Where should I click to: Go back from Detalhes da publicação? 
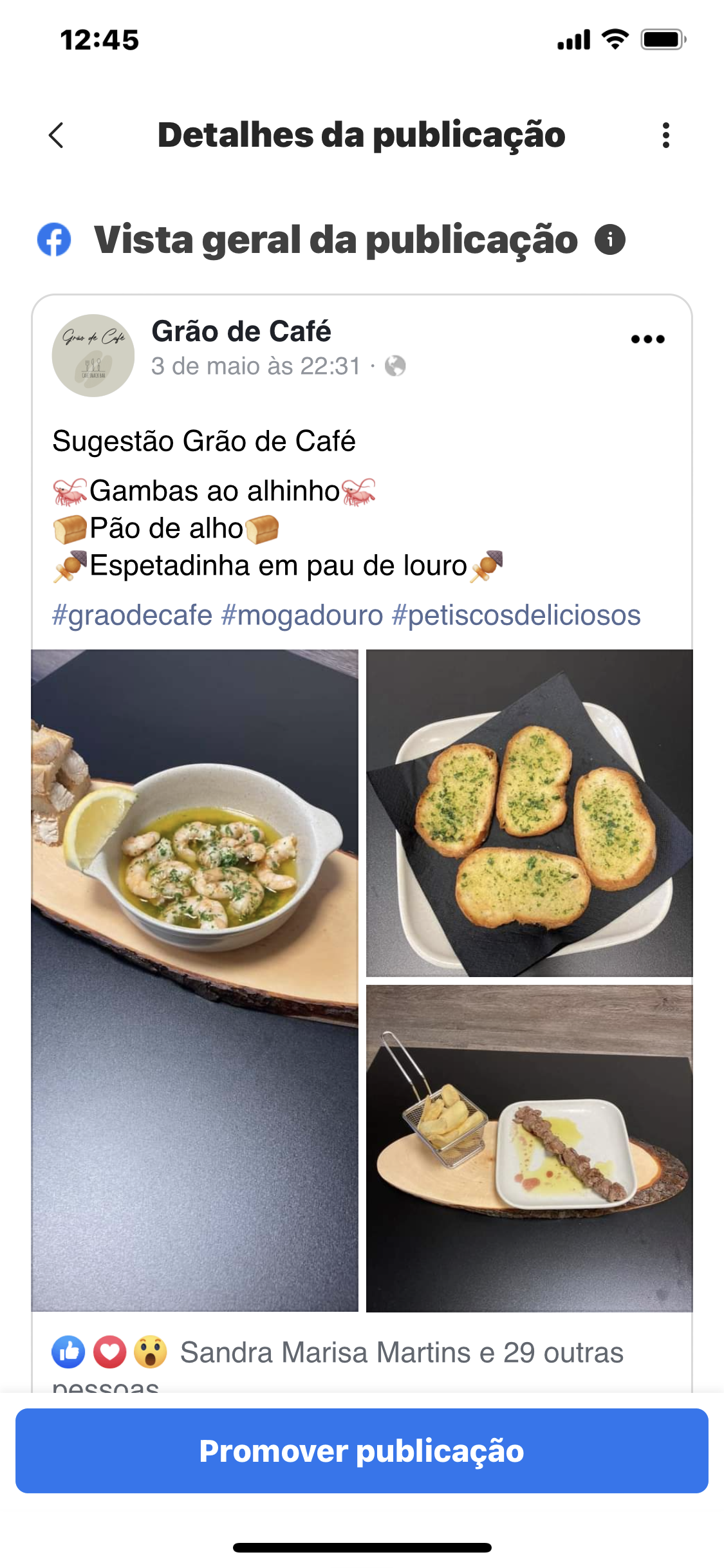(x=57, y=135)
